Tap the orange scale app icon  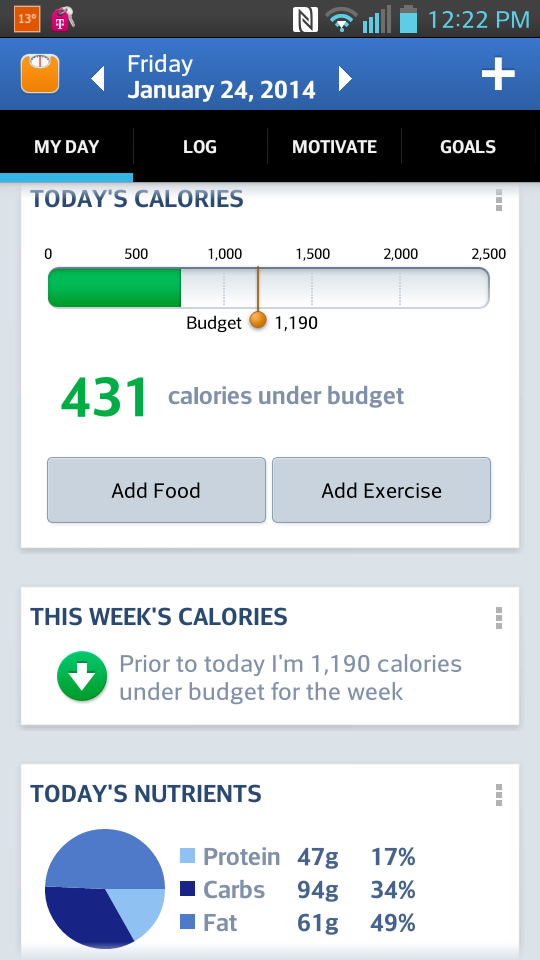coord(40,74)
